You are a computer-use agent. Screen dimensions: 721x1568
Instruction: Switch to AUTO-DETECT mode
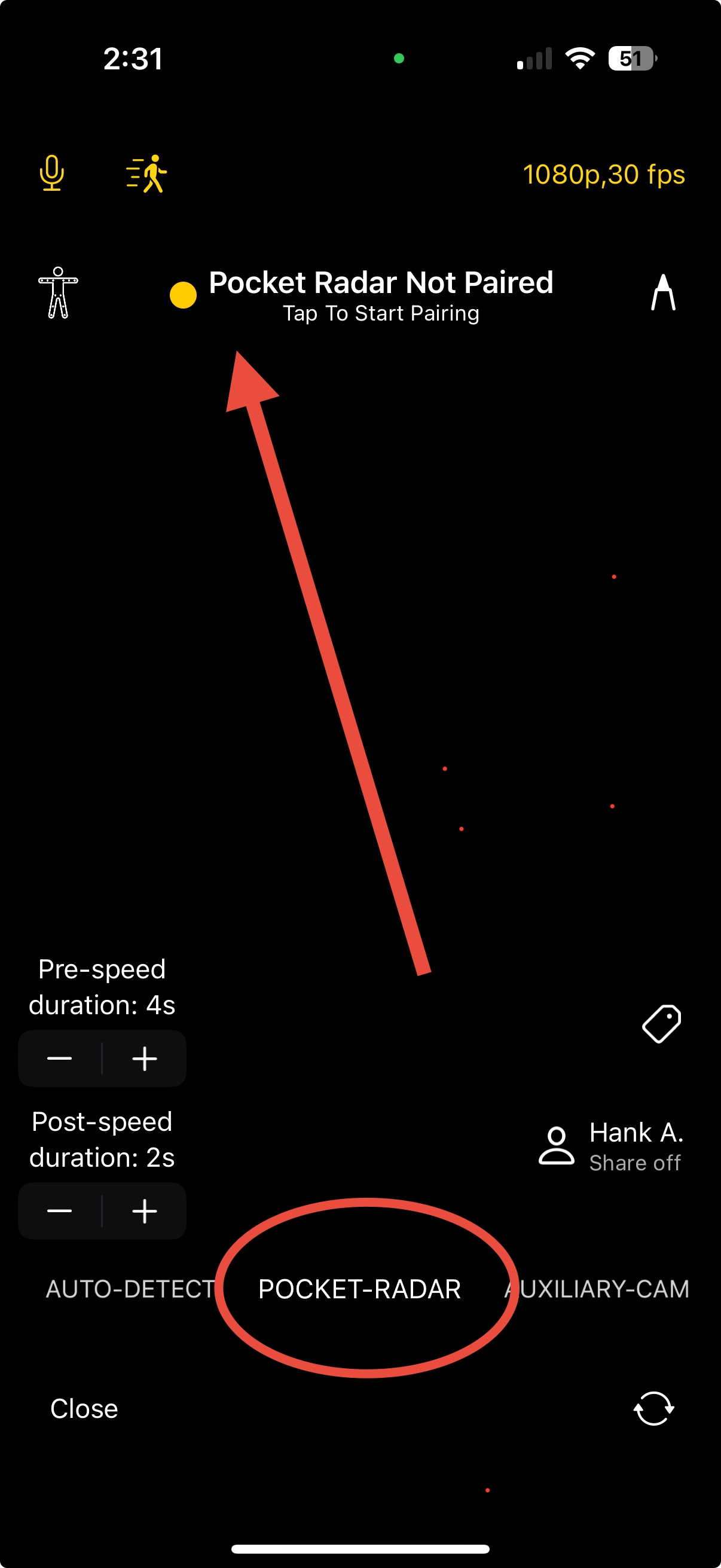(130, 1289)
